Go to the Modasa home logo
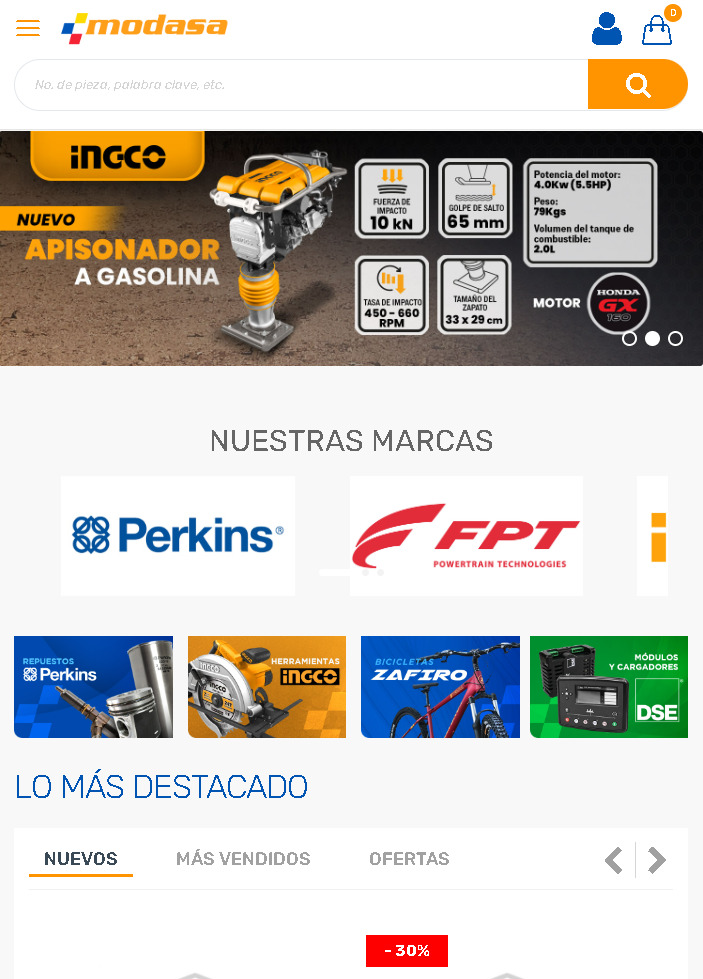 (x=145, y=27)
